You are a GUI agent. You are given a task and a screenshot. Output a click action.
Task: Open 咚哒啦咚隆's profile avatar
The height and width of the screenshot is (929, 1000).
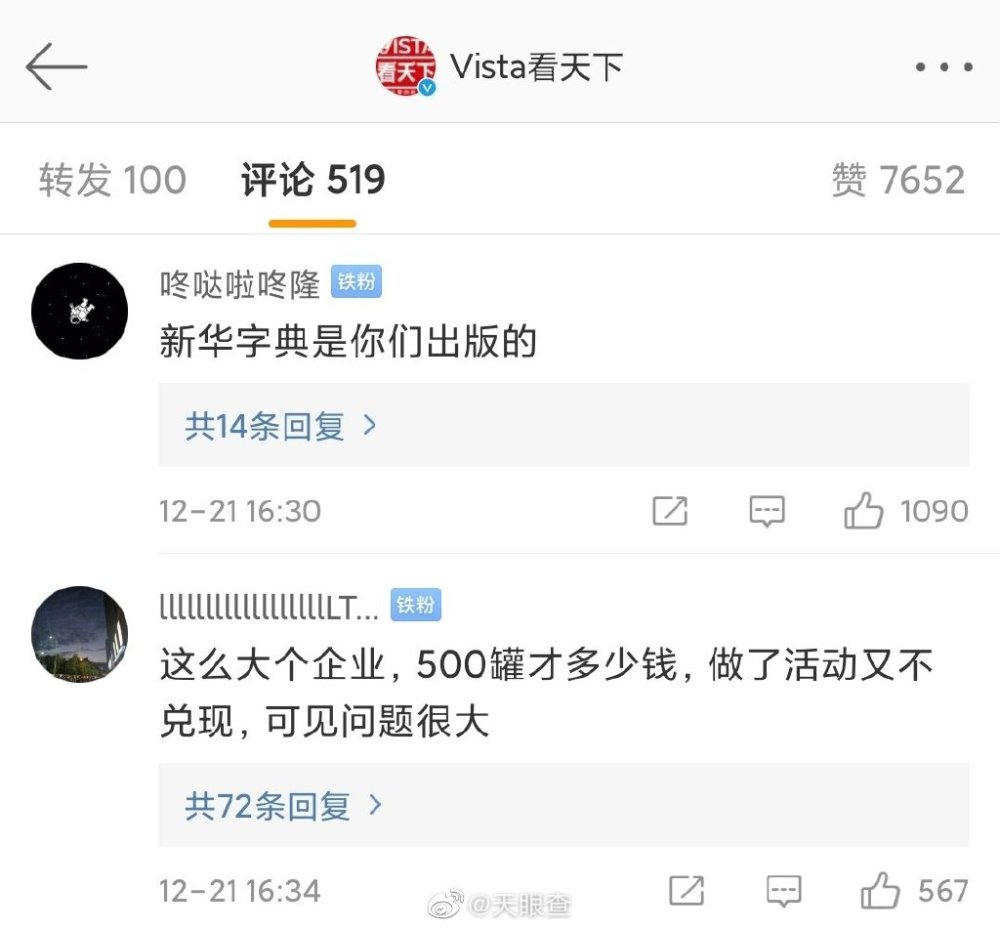tap(80, 311)
